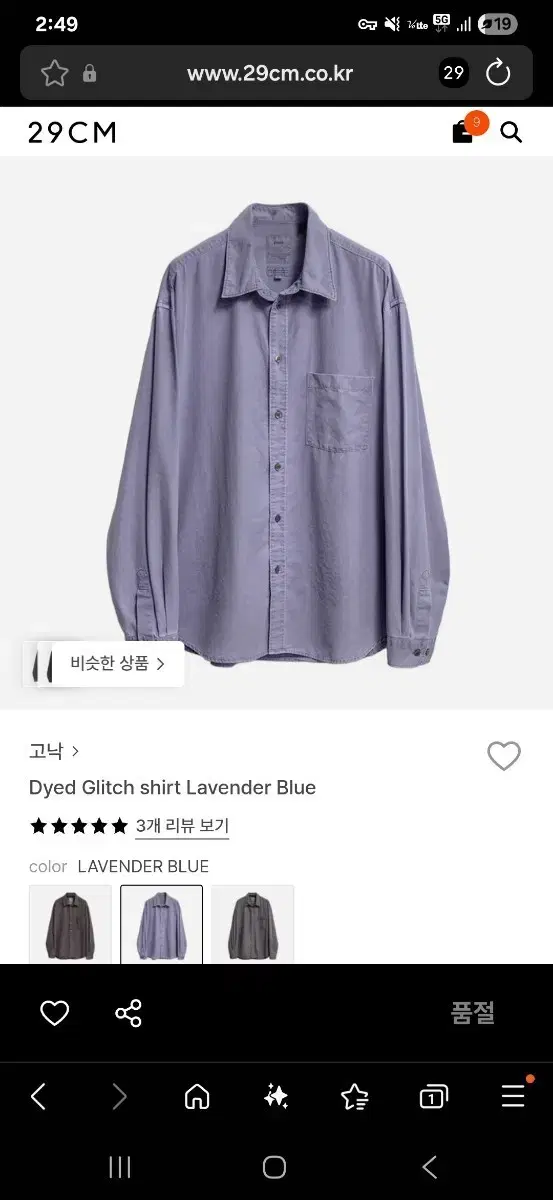Open the browser tabs switcher
The image size is (553, 1200).
(x=433, y=1097)
